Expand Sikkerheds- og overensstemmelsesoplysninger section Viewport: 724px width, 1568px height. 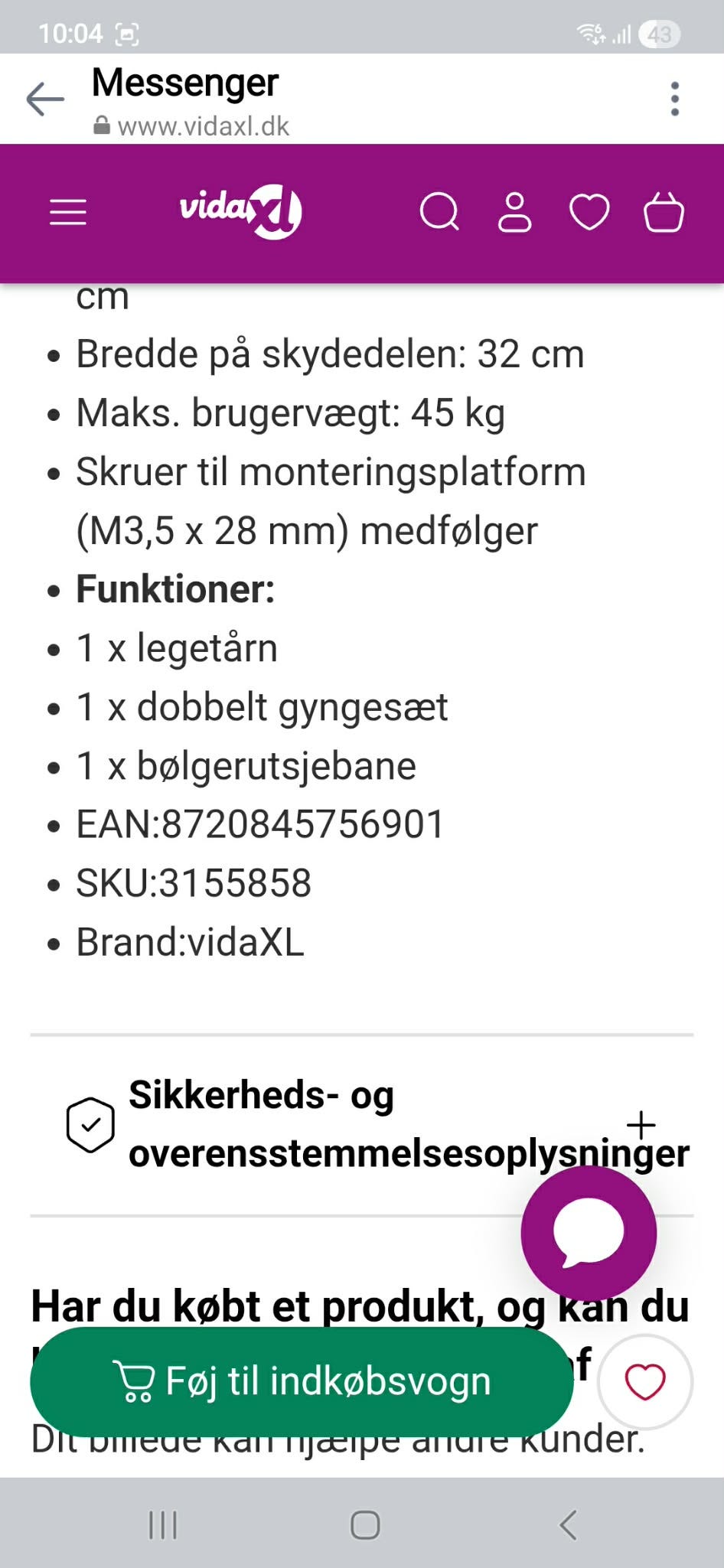click(x=362, y=1124)
